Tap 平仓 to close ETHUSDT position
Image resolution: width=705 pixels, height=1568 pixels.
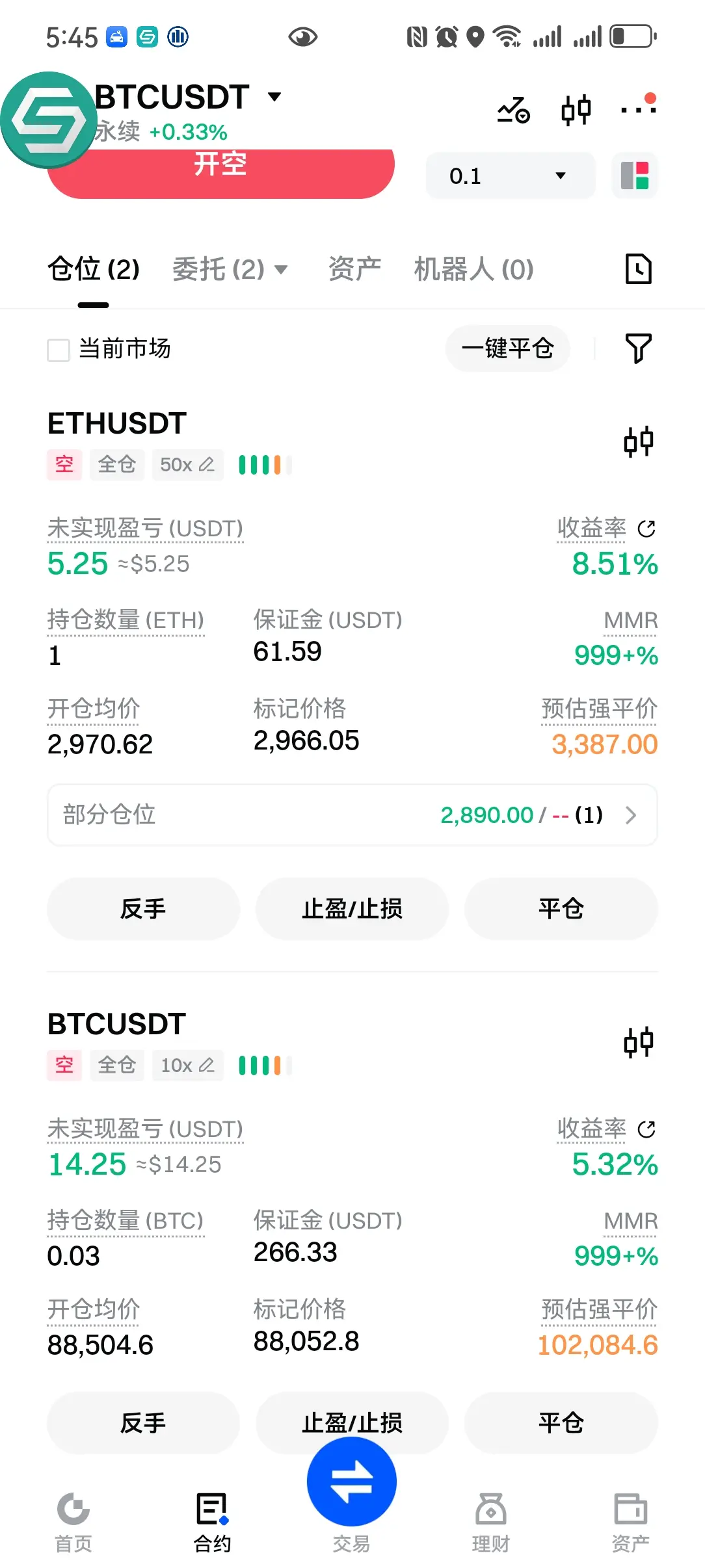click(x=561, y=908)
